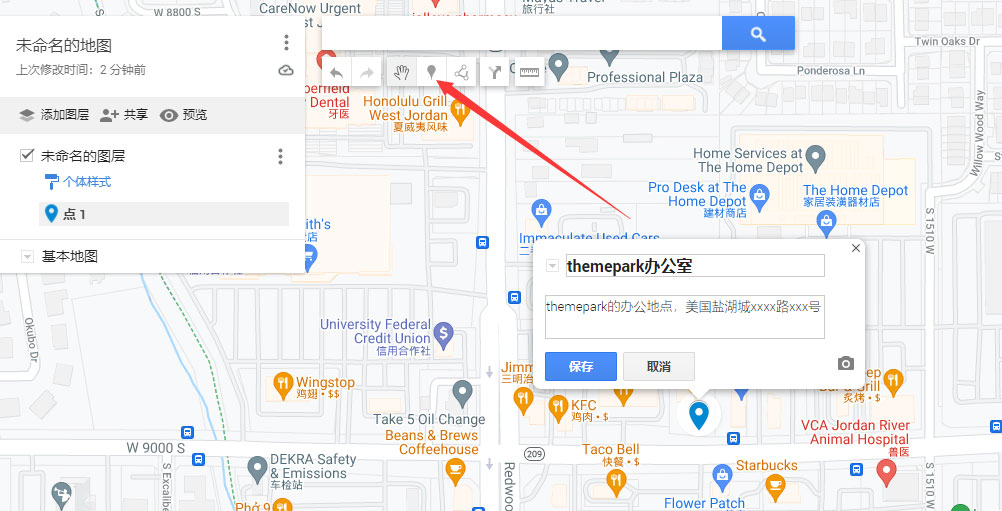Open the 预览 preview
This screenshot has width=1002, height=511.
coord(183,115)
